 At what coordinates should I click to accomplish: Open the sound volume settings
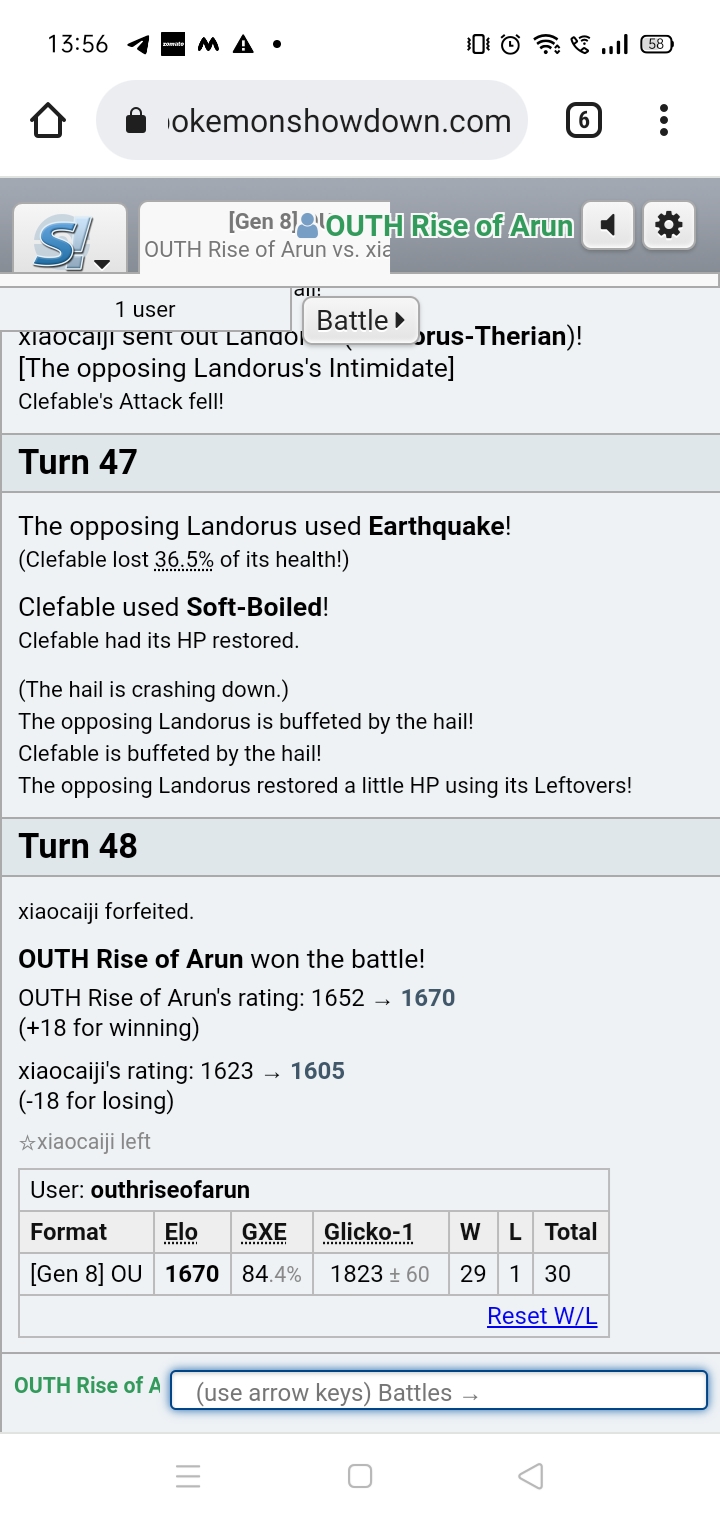[607, 225]
